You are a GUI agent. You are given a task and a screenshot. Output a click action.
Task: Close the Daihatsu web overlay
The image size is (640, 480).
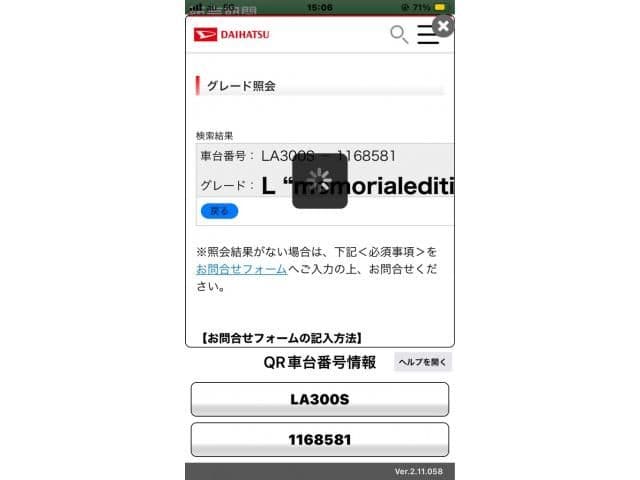point(442,26)
